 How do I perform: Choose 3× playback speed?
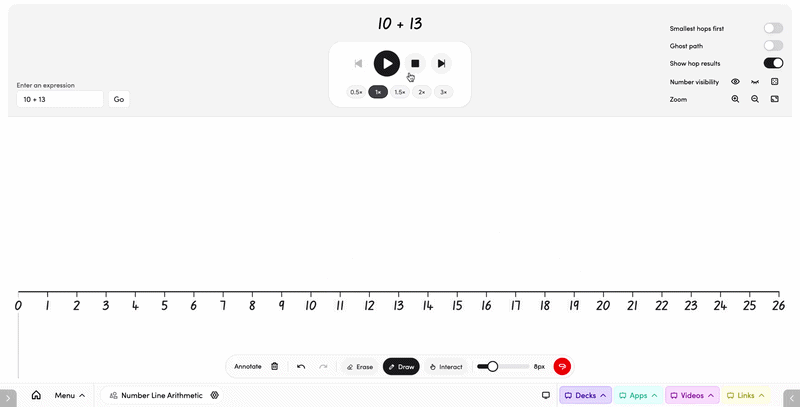click(443, 92)
